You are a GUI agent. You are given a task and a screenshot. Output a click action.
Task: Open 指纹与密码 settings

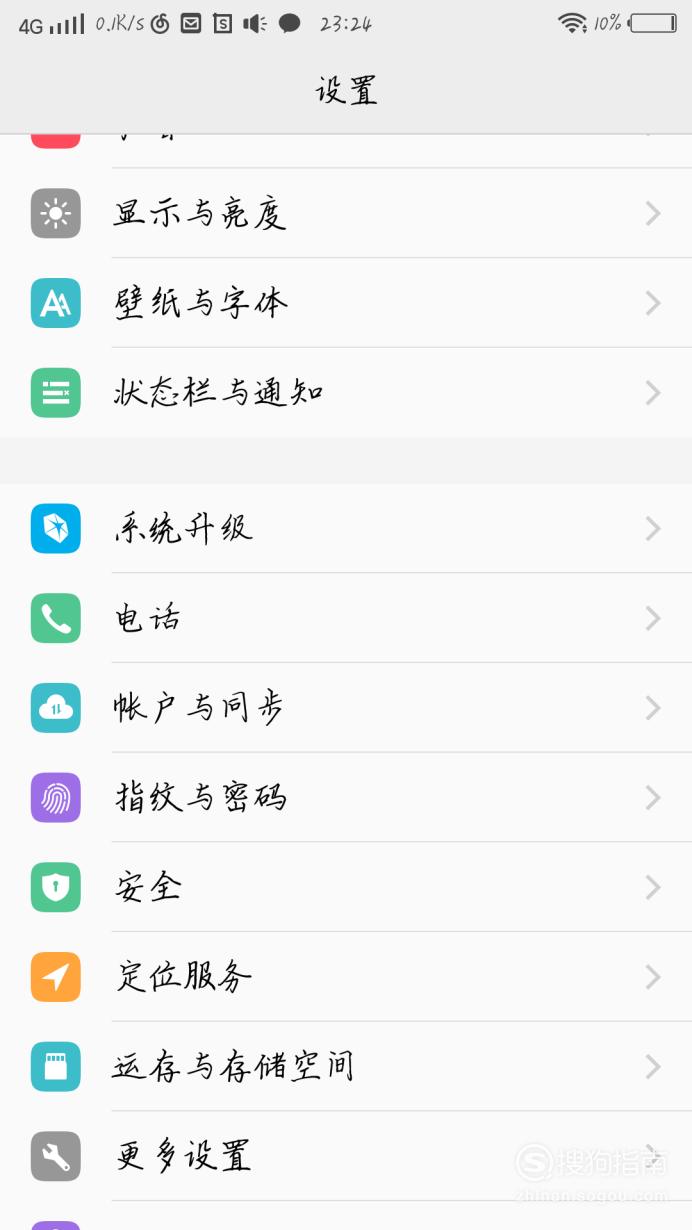click(346, 797)
